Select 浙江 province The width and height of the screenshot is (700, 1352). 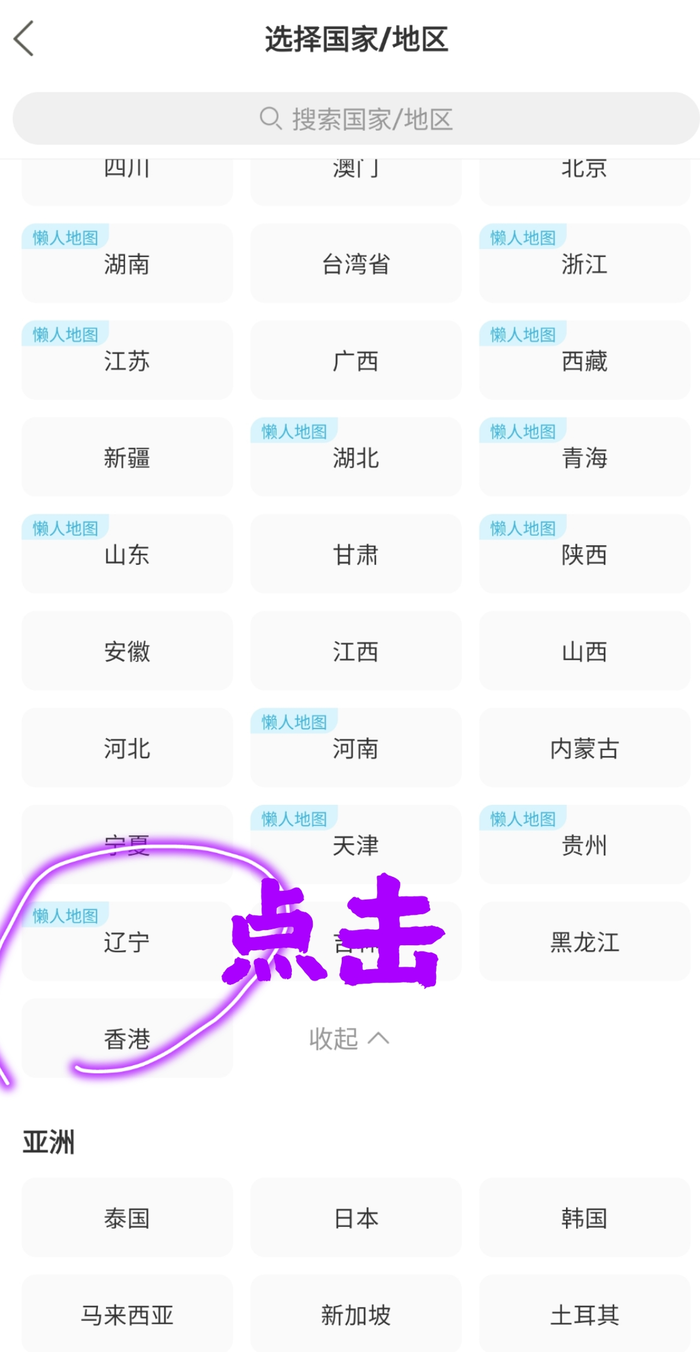584,264
